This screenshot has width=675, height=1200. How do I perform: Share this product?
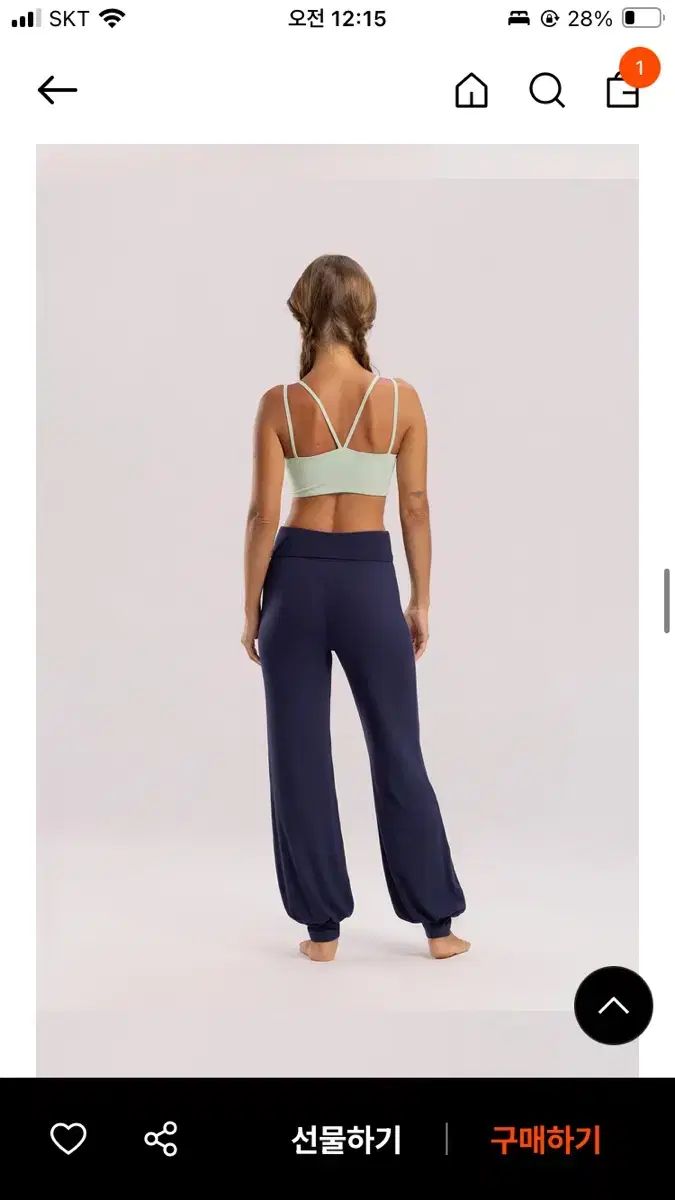click(161, 1139)
